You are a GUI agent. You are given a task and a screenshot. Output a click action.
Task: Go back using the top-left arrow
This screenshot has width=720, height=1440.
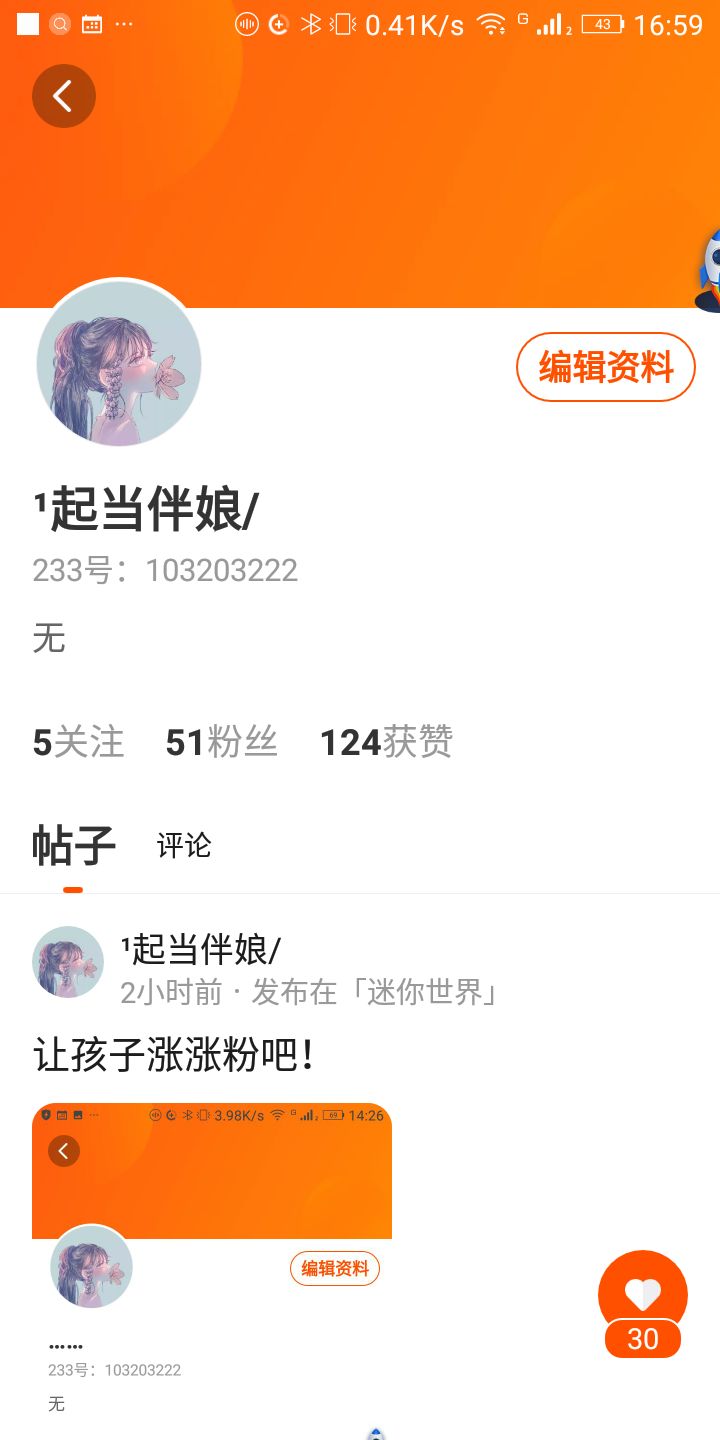pos(64,96)
